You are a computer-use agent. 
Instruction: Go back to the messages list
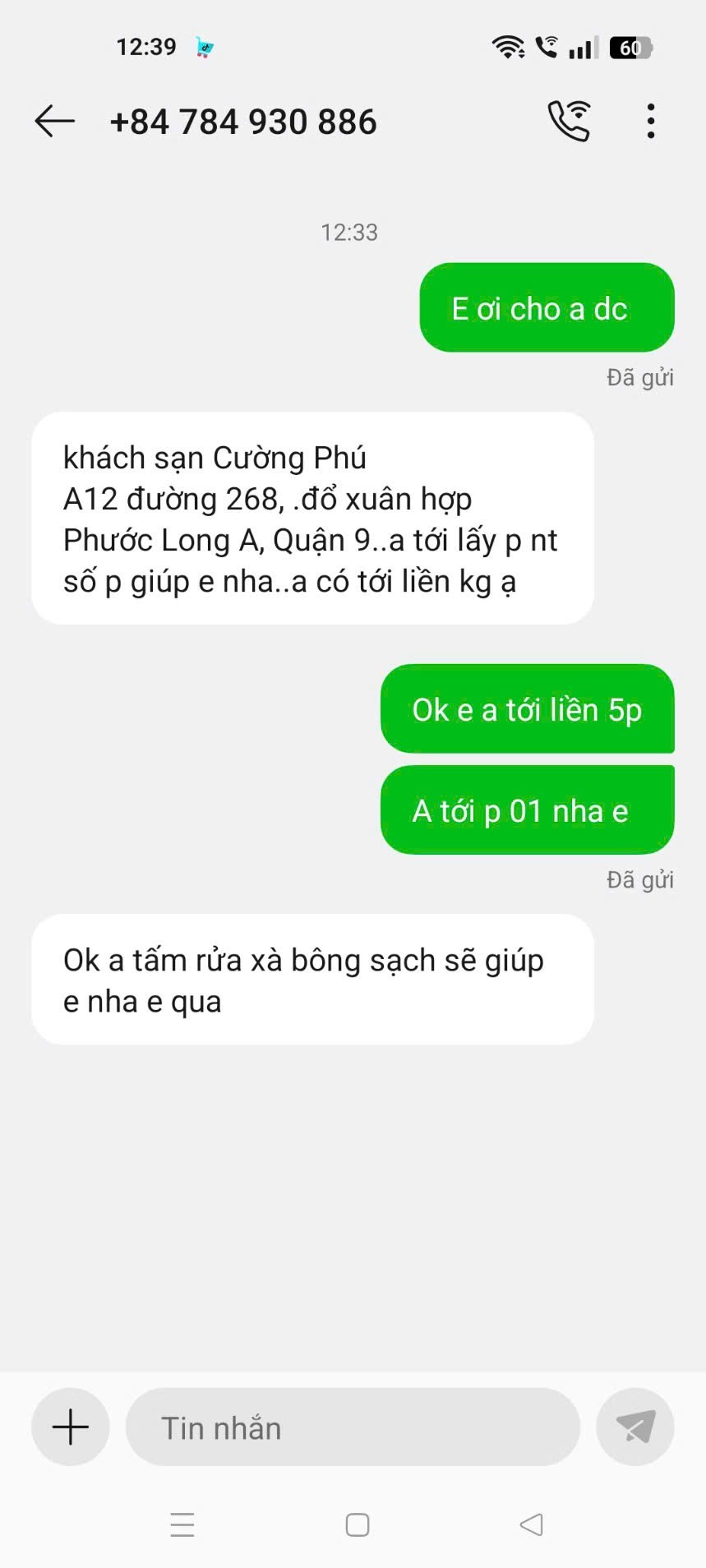pyautogui.click(x=54, y=122)
